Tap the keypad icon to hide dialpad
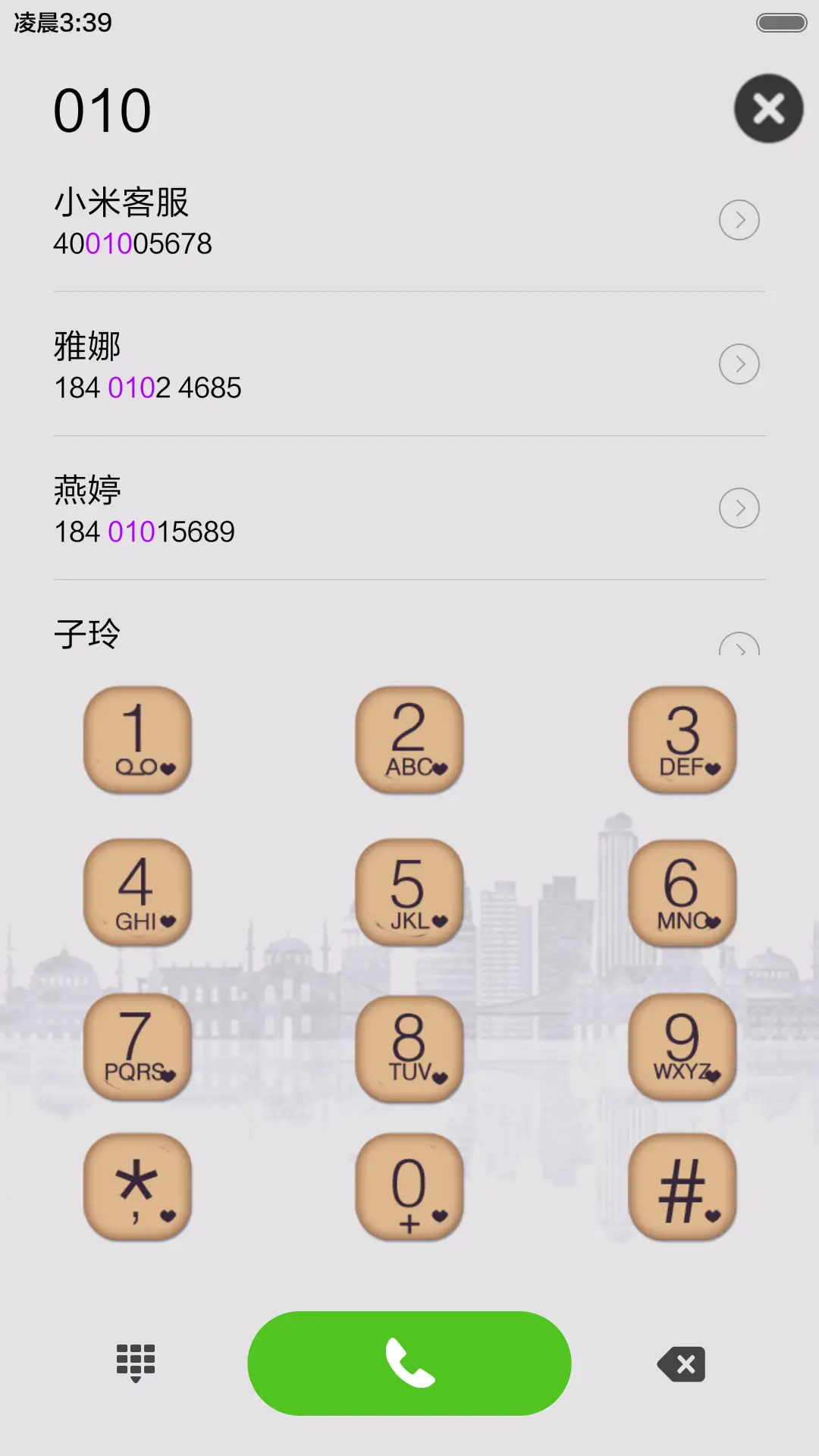 [x=133, y=1362]
